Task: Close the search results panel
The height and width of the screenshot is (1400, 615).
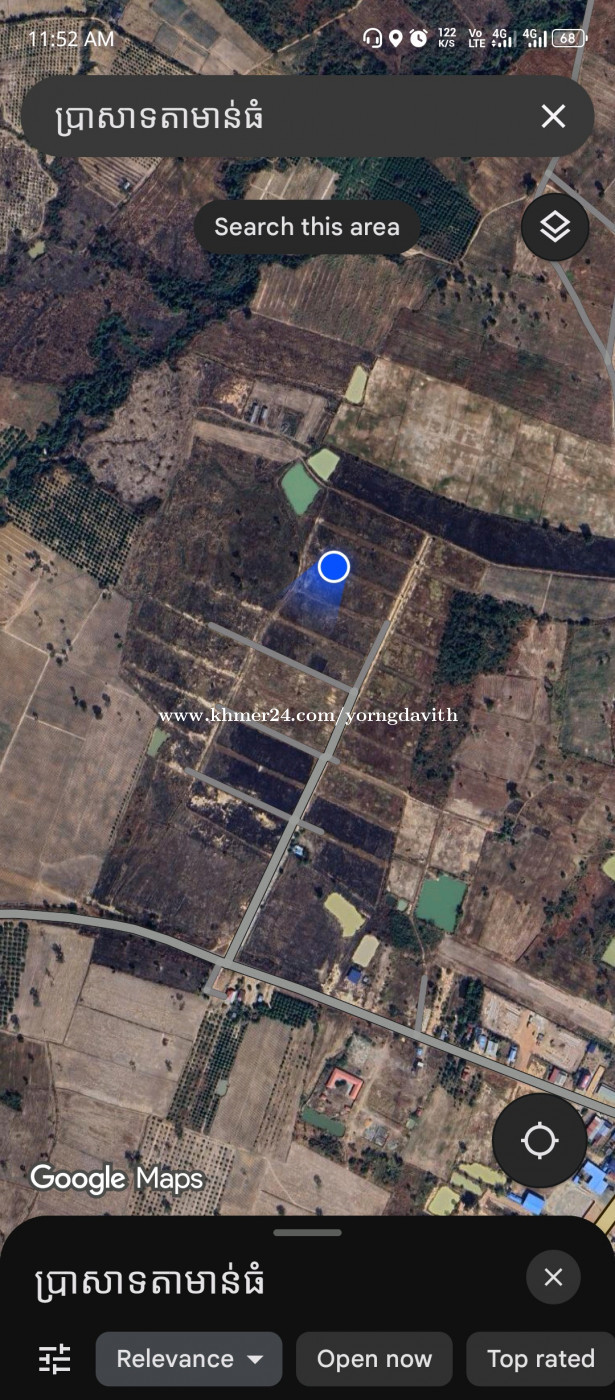Action: [553, 1277]
